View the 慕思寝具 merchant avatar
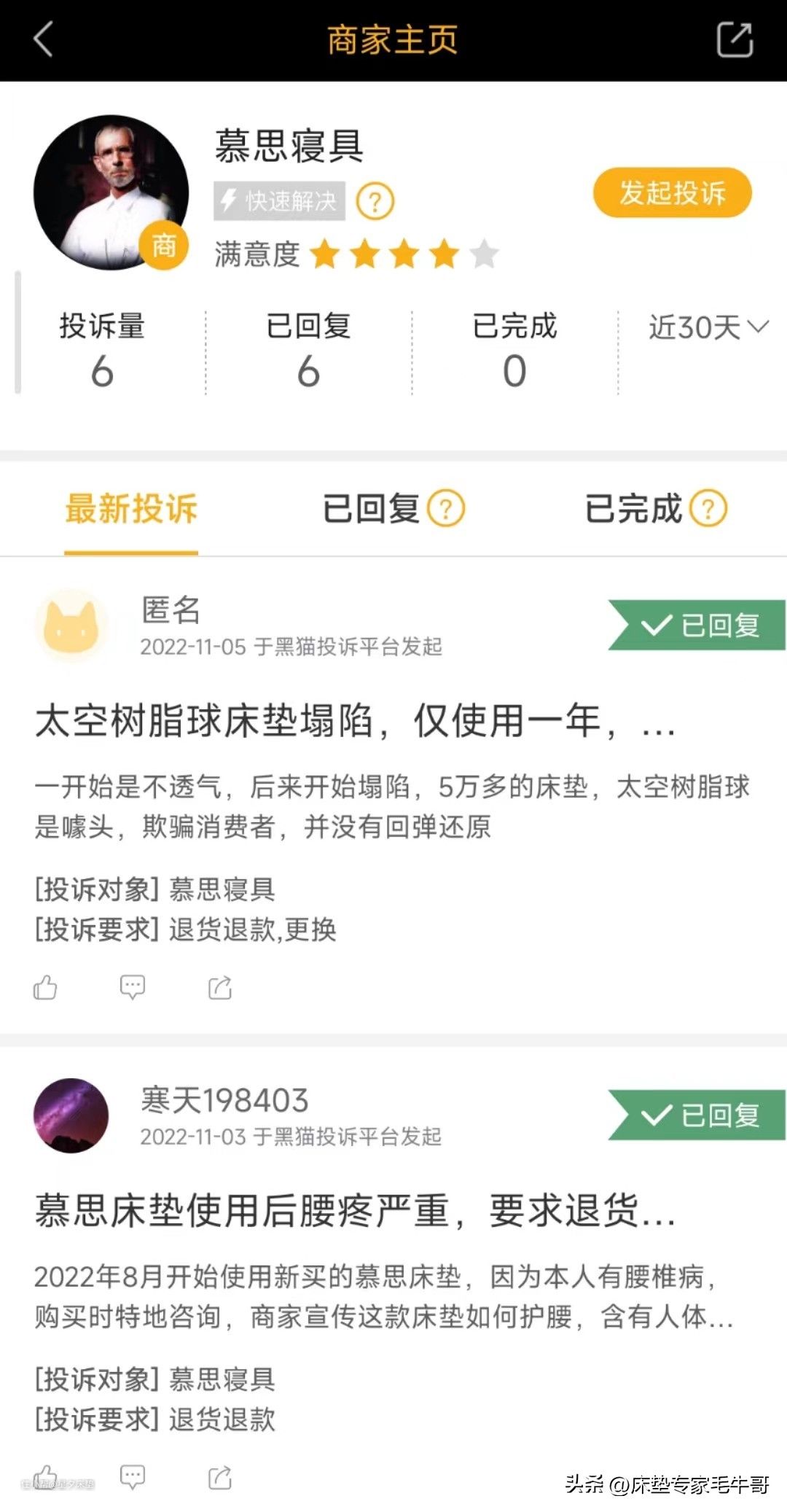This screenshot has height=1512, width=787. click(x=111, y=192)
